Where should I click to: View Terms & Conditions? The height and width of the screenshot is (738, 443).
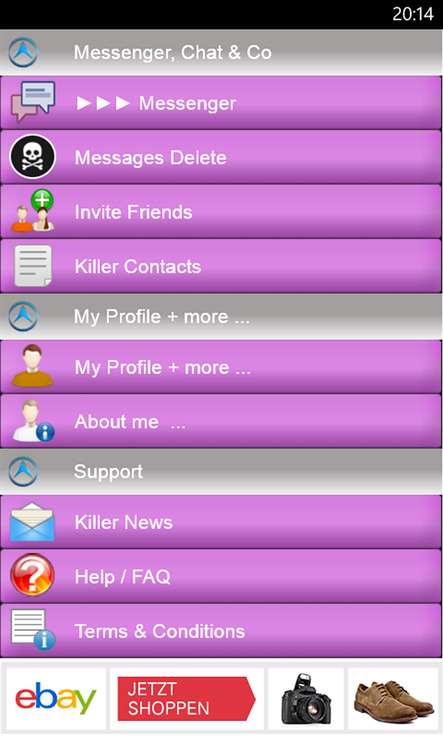coord(221,631)
